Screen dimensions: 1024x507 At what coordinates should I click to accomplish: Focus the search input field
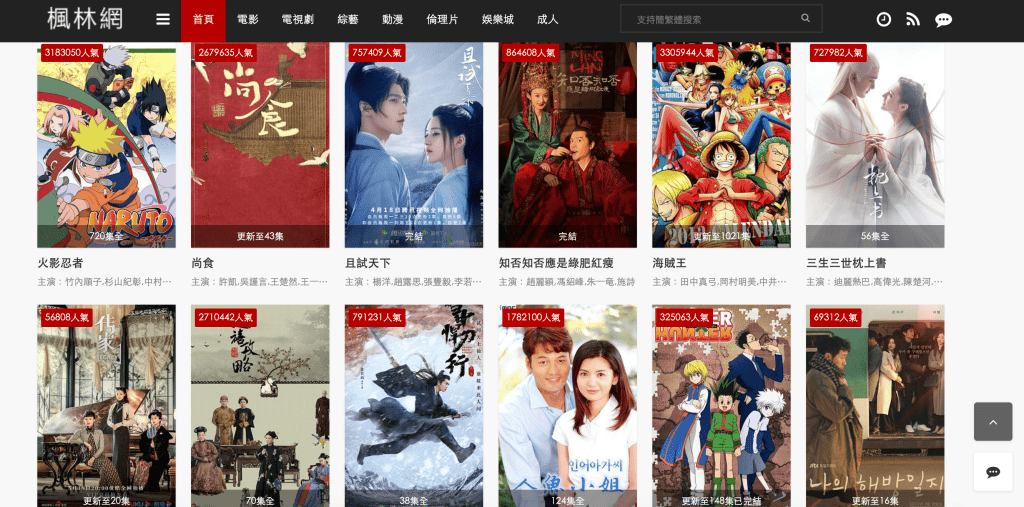pyautogui.click(x=710, y=19)
